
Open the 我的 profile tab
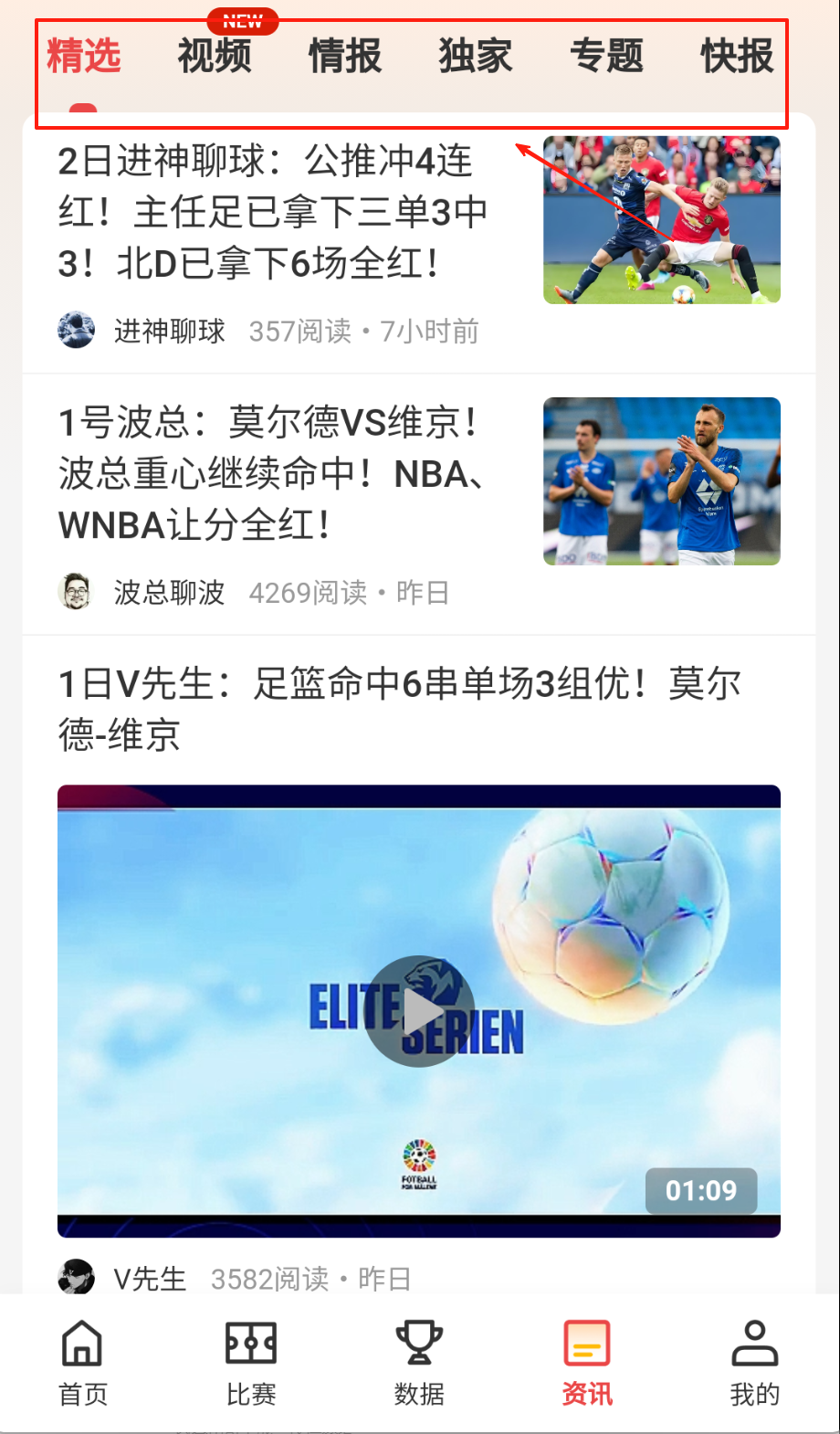(755, 1363)
